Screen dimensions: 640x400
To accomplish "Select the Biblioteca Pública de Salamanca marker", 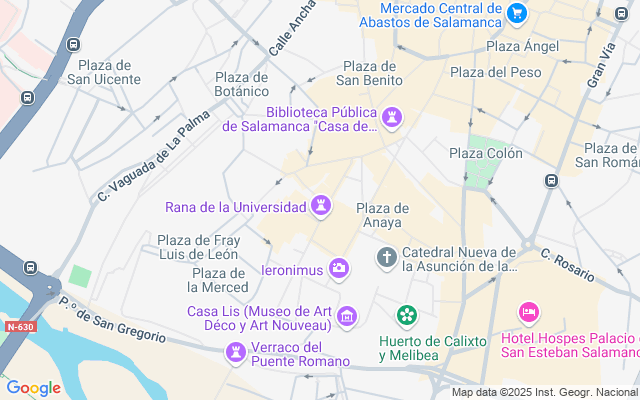I will (x=392, y=118).
